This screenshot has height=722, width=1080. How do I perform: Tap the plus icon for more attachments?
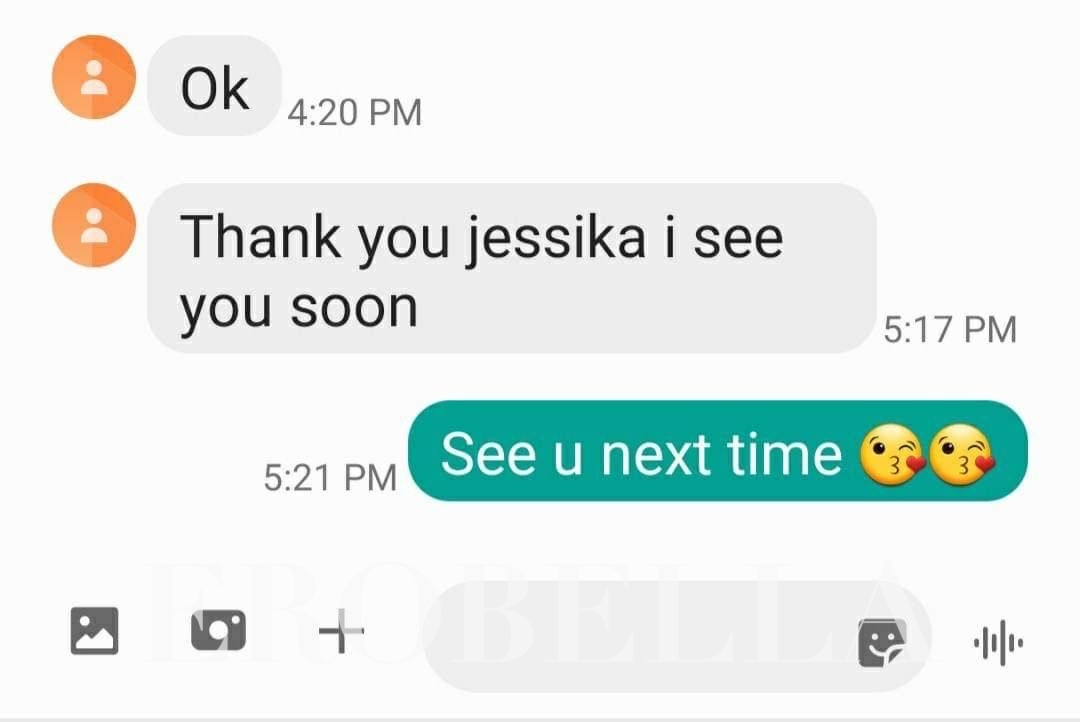tap(341, 632)
